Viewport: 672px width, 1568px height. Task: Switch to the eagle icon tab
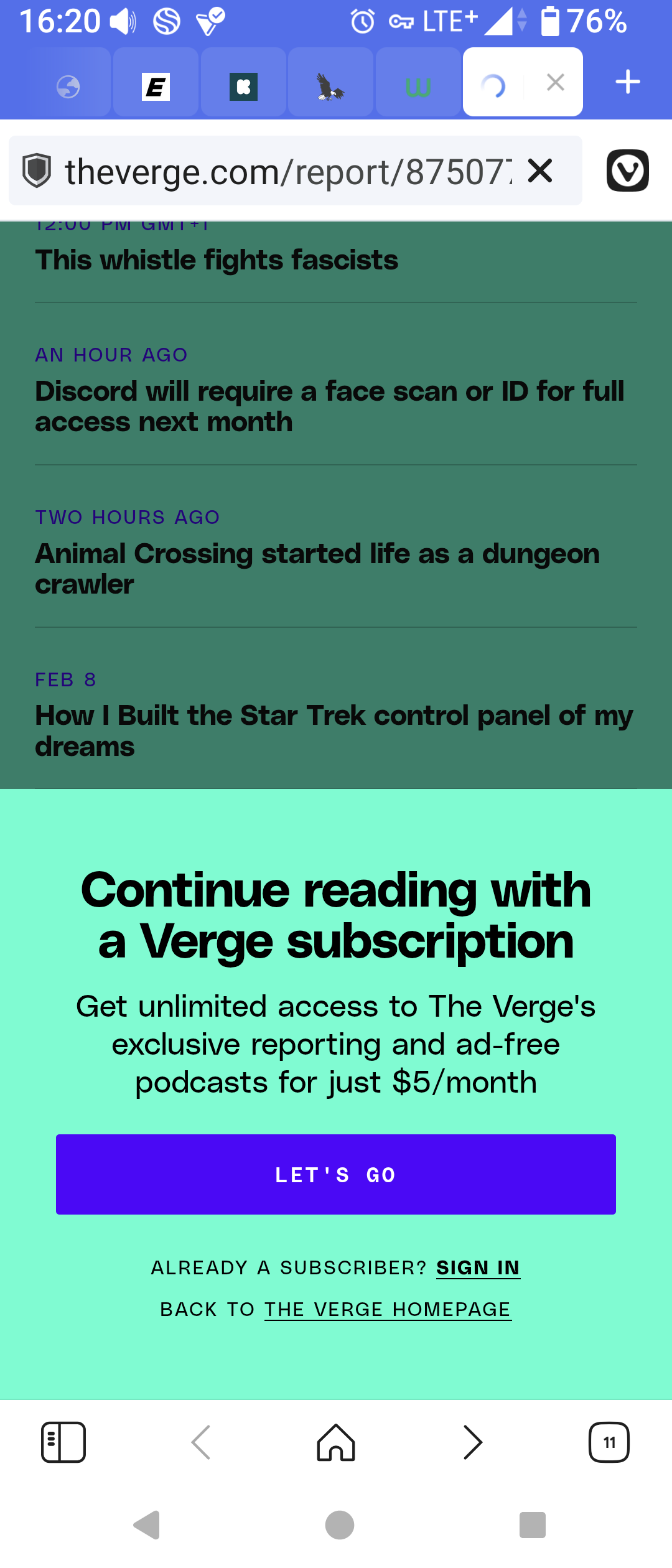(x=330, y=86)
